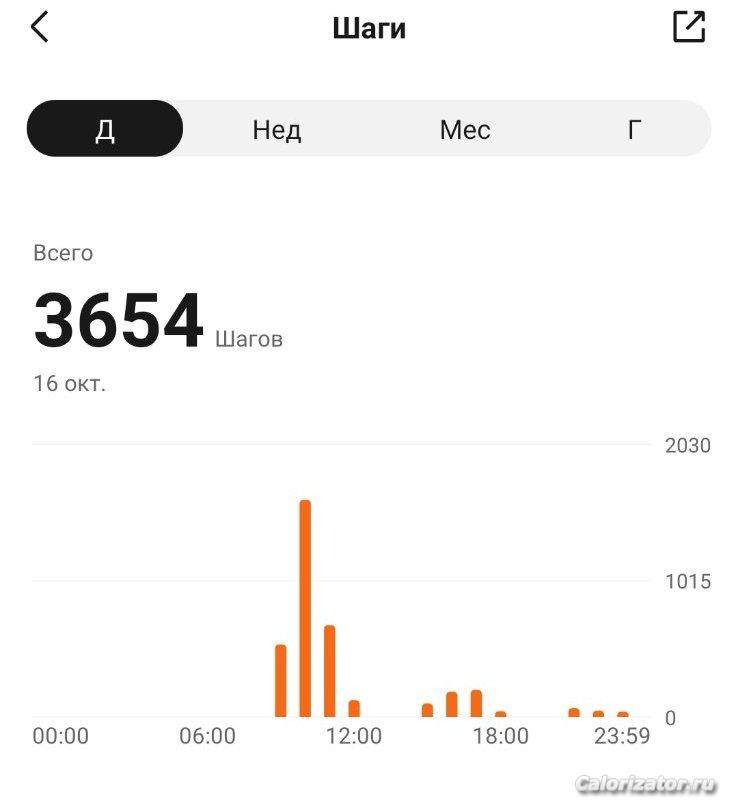Go back from the Шаги screen

(x=40, y=27)
